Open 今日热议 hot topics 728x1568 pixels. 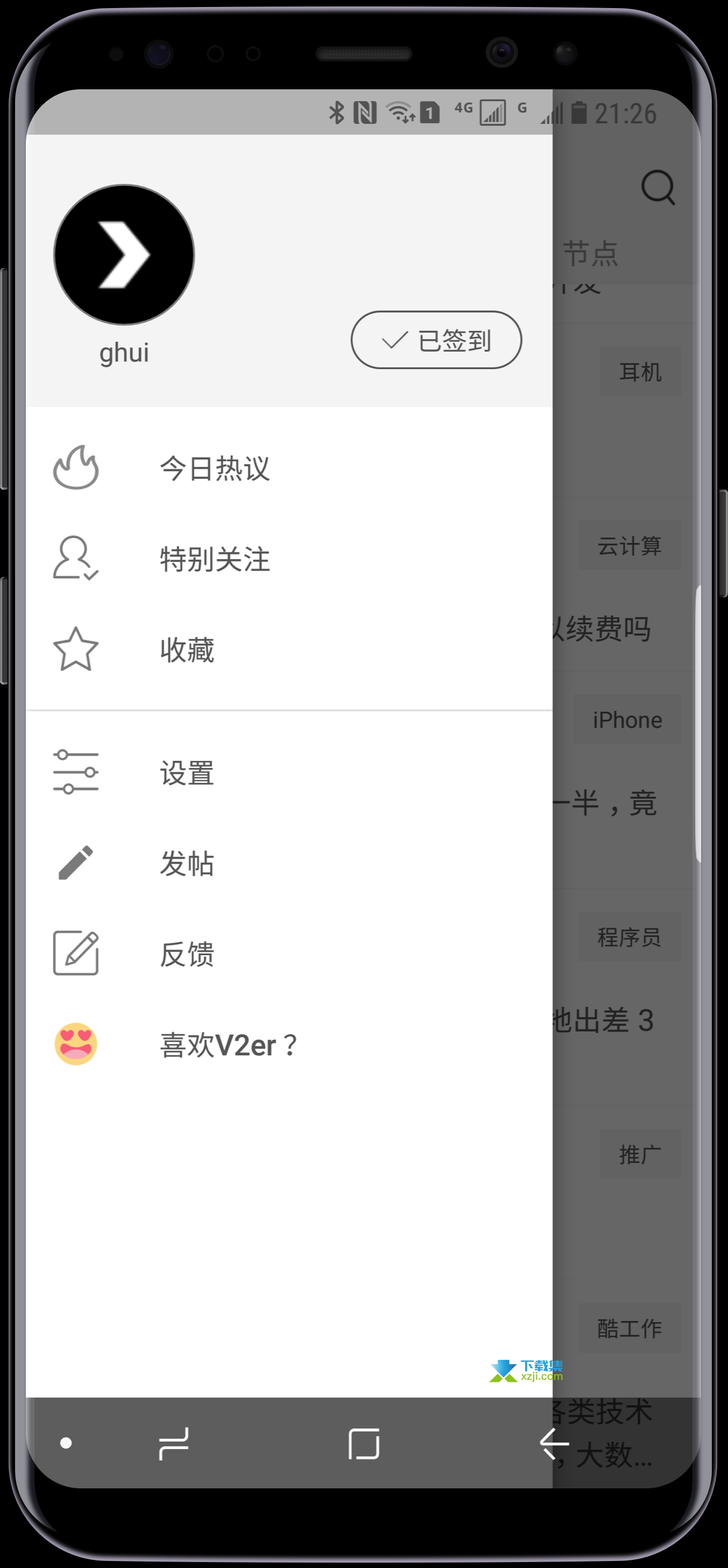pyautogui.click(x=289, y=468)
